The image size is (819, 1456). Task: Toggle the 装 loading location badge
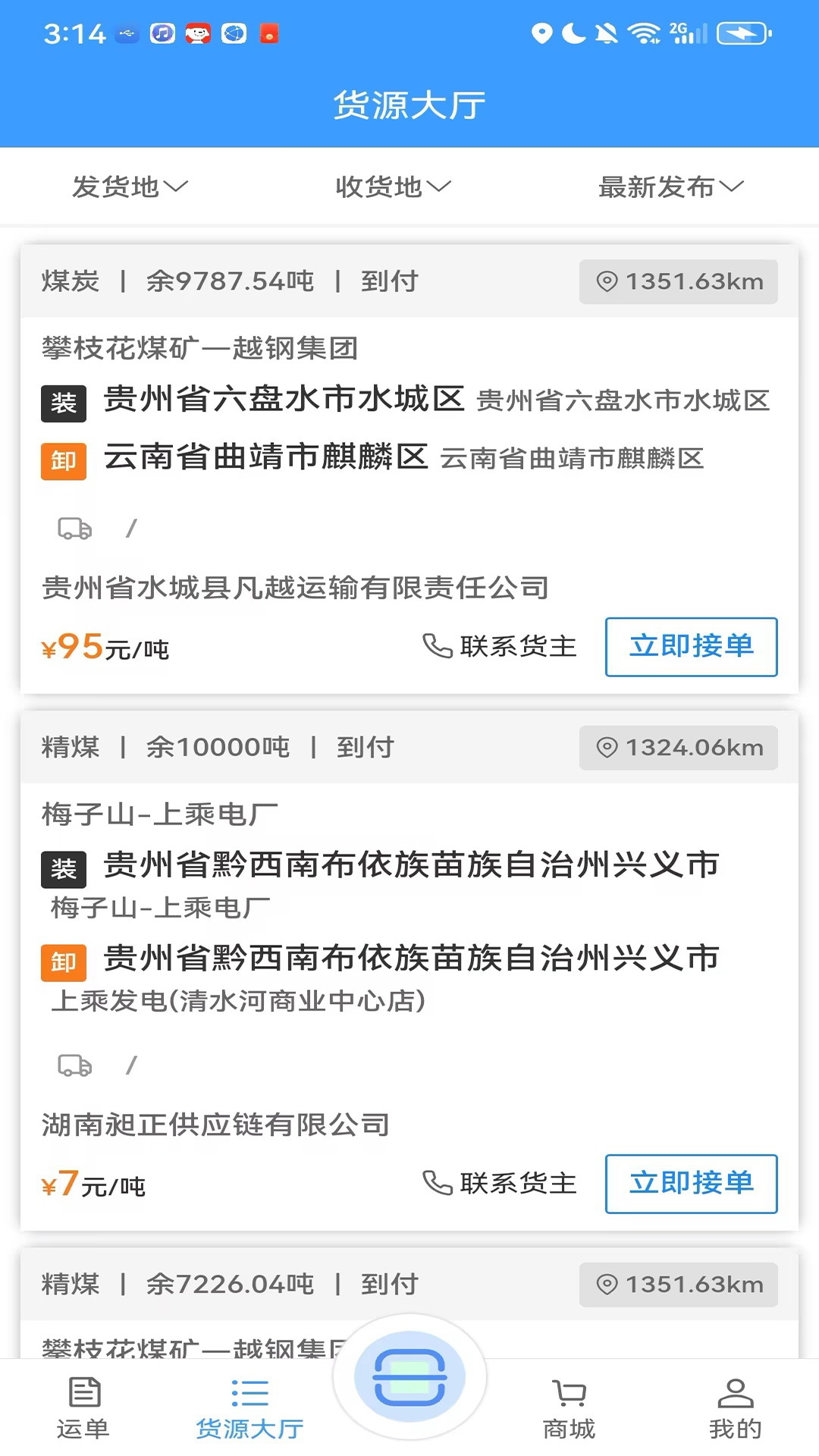point(63,403)
